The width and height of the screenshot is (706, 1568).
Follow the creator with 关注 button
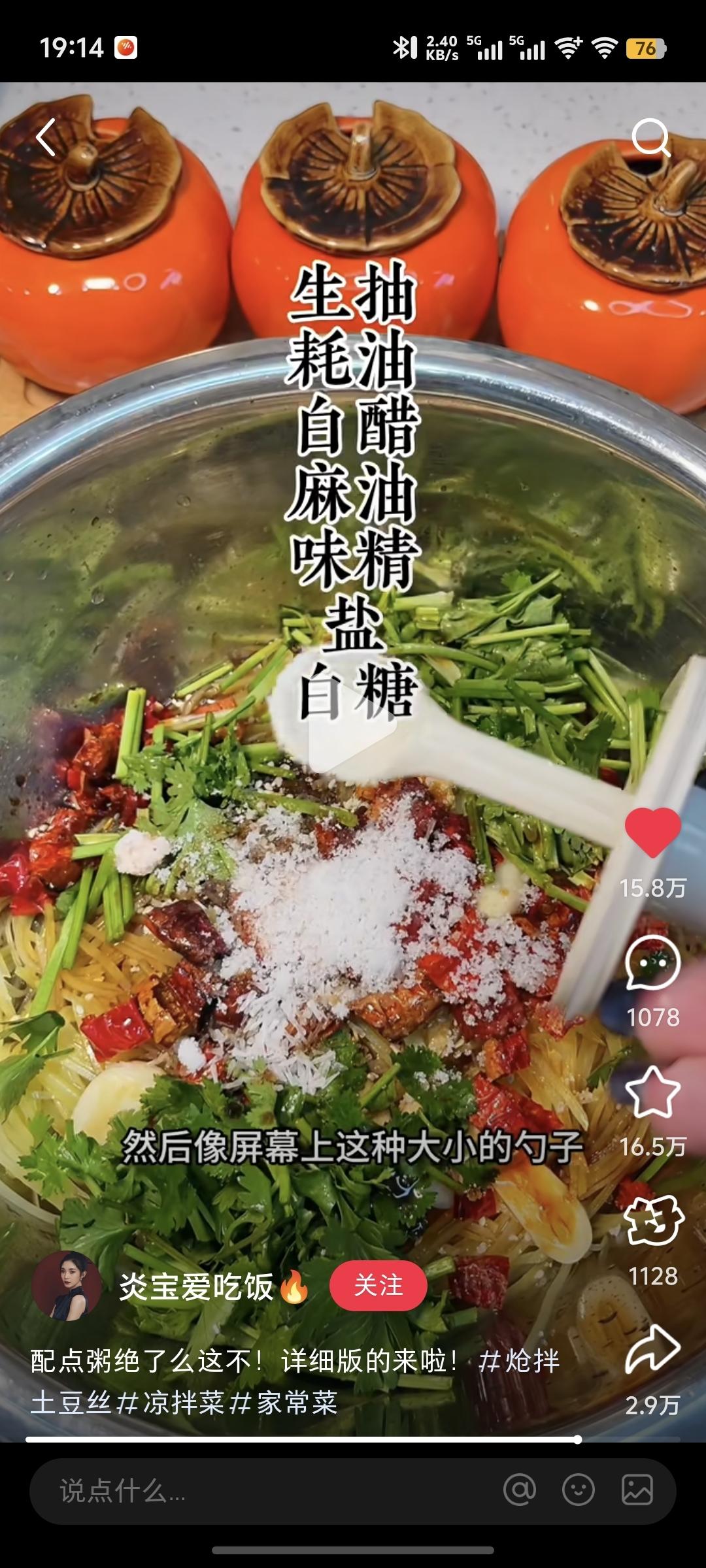click(x=378, y=1286)
